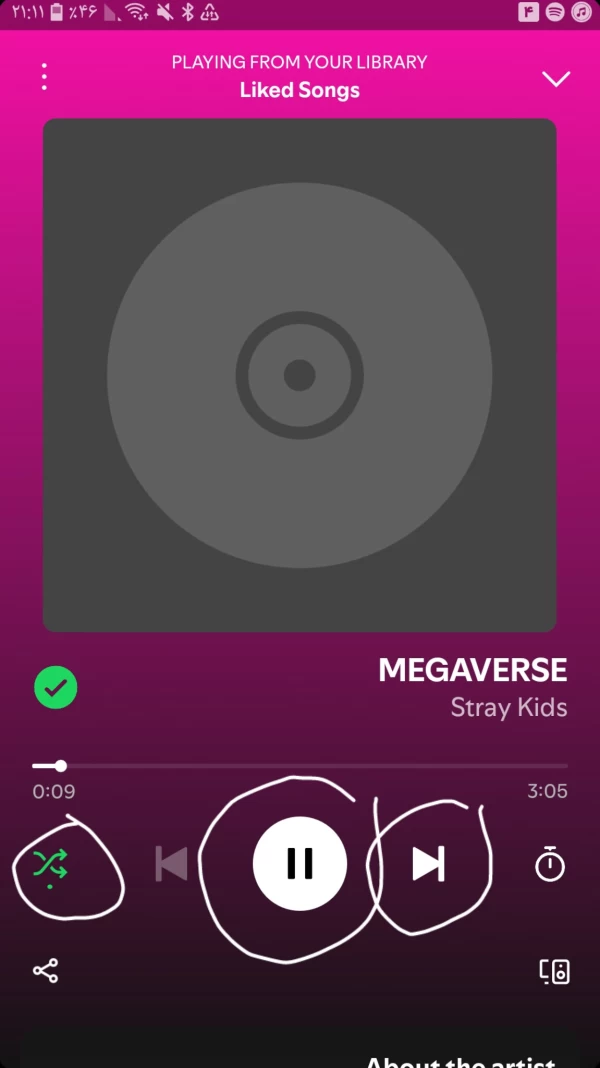
Task: Share the current song
Action: [x=46, y=970]
